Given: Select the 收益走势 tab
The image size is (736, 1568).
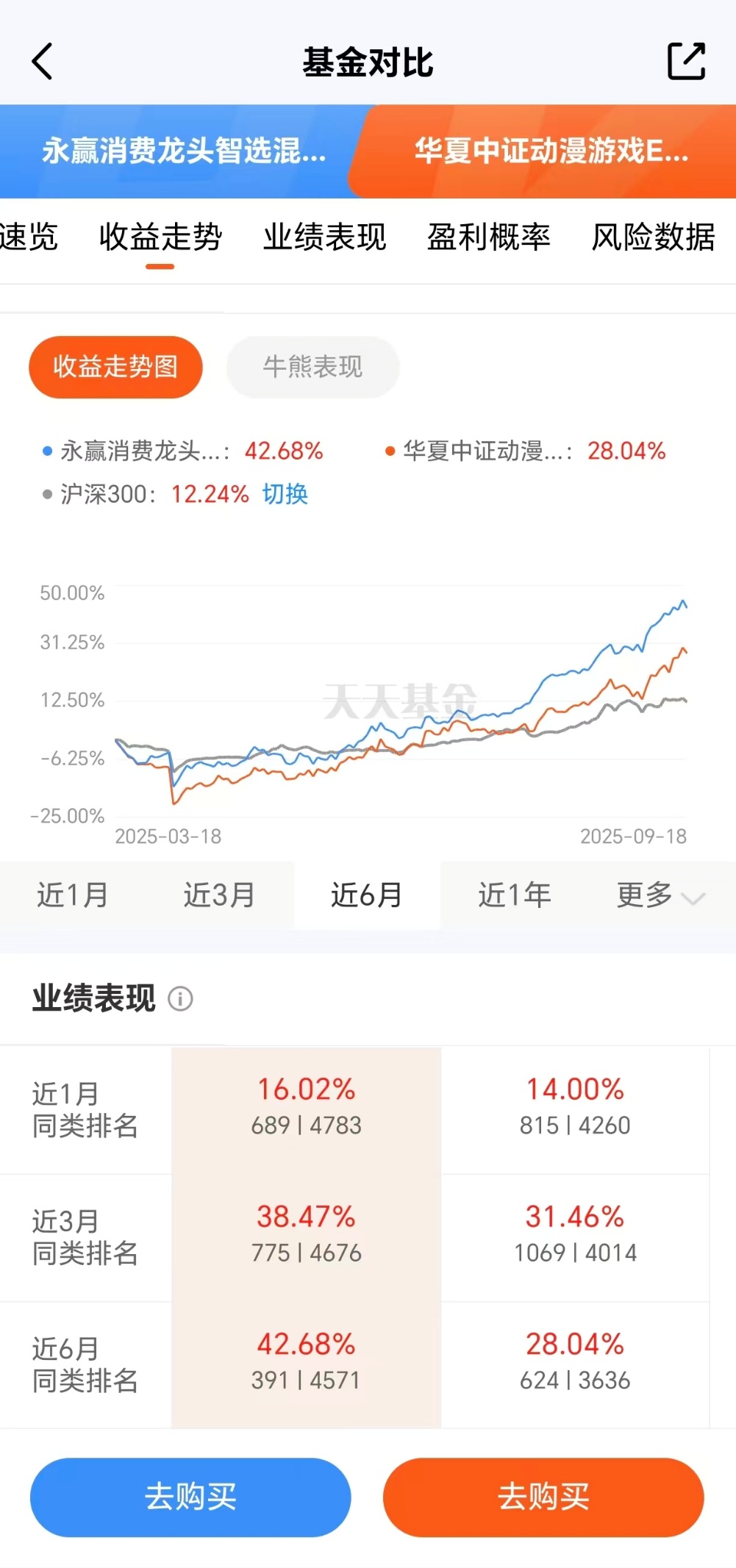Looking at the screenshot, I should pyautogui.click(x=160, y=237).
